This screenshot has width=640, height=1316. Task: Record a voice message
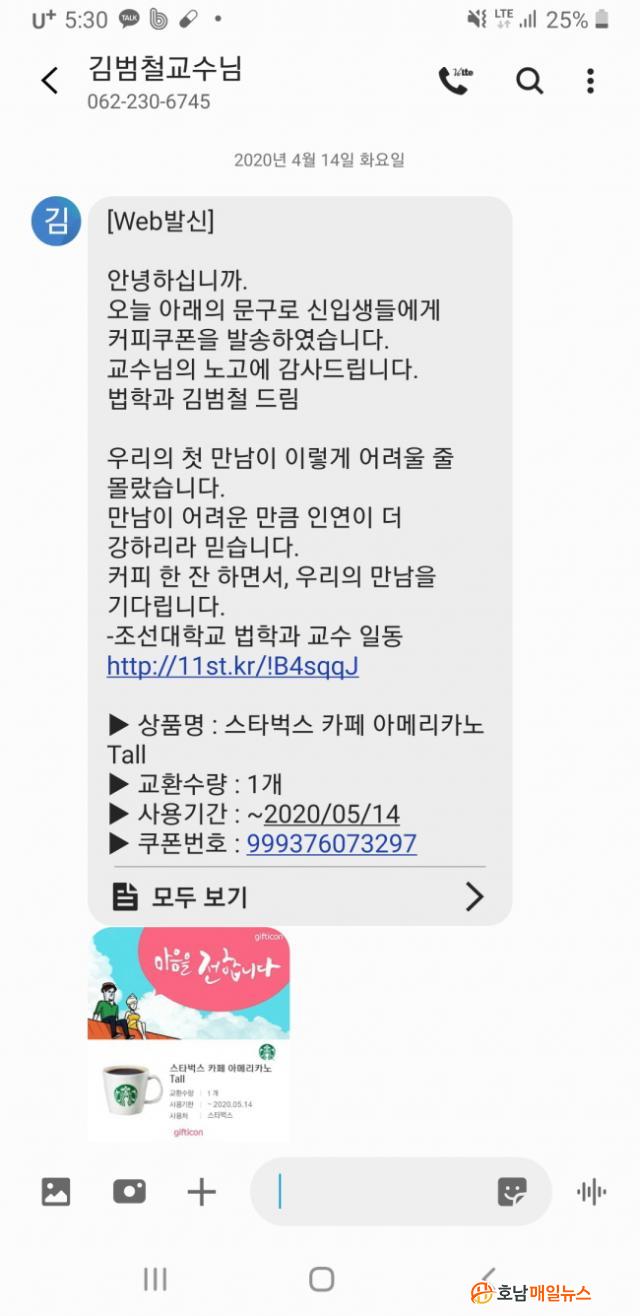point(592,1191)
